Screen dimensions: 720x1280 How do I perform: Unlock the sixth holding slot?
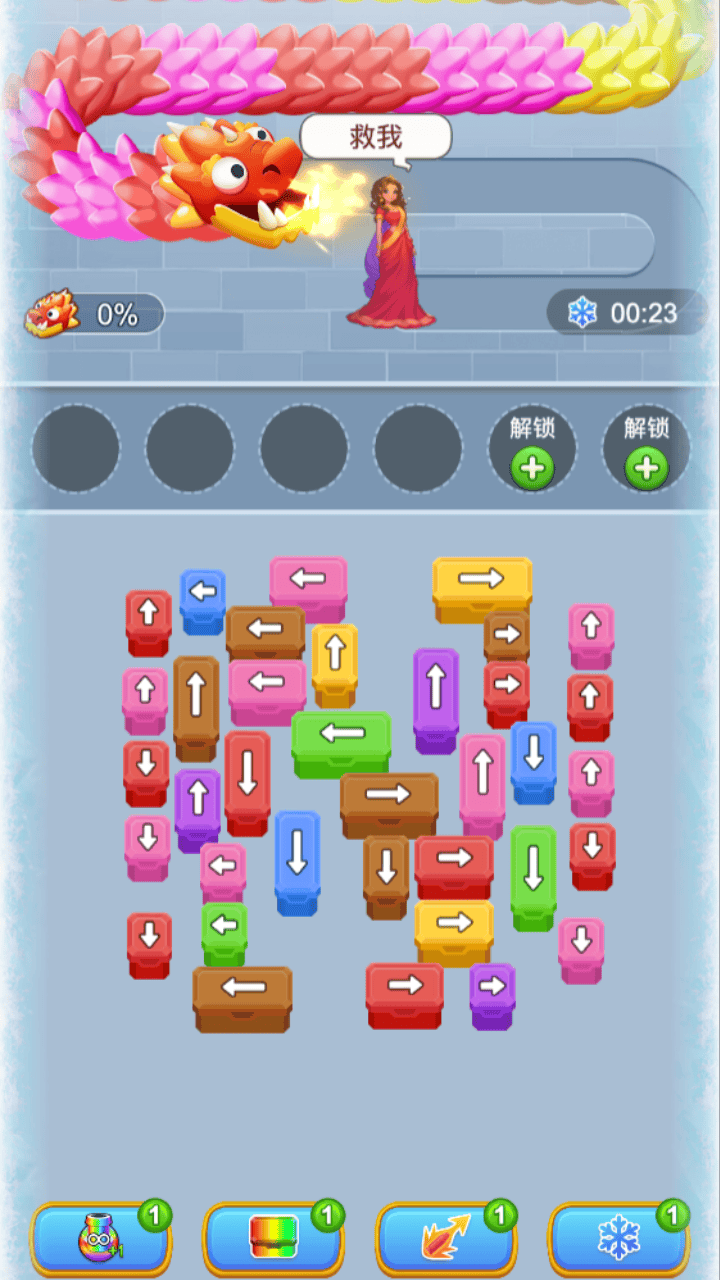646,467
